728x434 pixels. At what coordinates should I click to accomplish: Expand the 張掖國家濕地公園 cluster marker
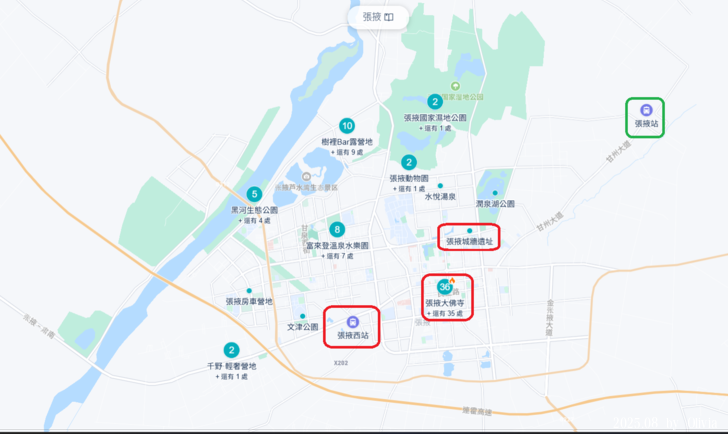coord(435,101)
